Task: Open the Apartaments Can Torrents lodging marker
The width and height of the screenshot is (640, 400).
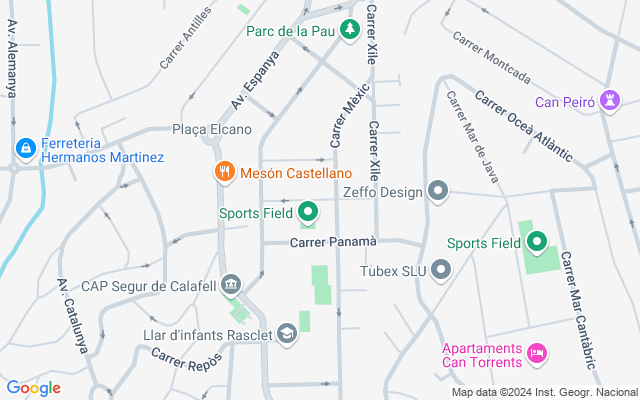Action: point(537,353)
